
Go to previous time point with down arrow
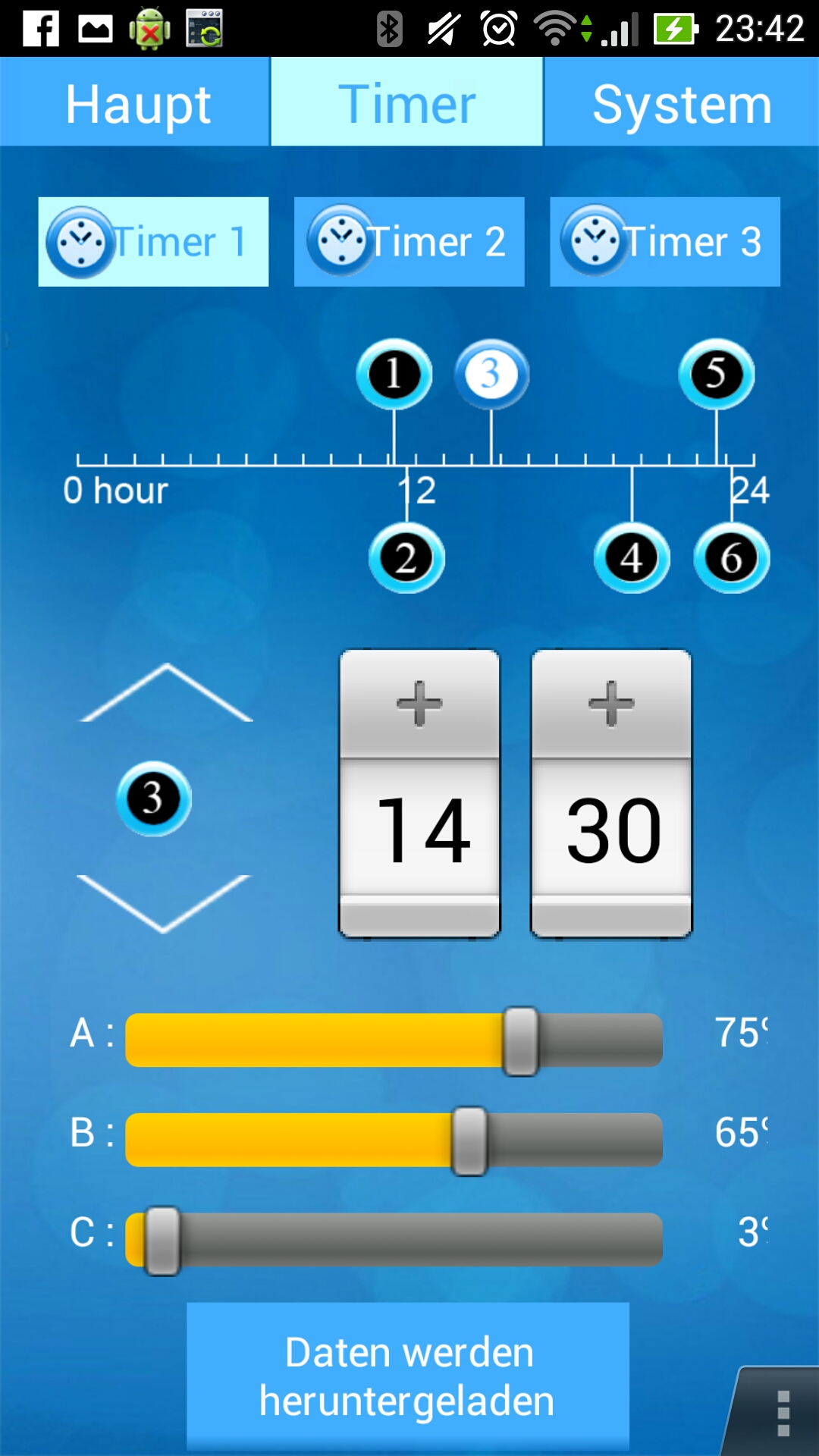coord(164,902)
